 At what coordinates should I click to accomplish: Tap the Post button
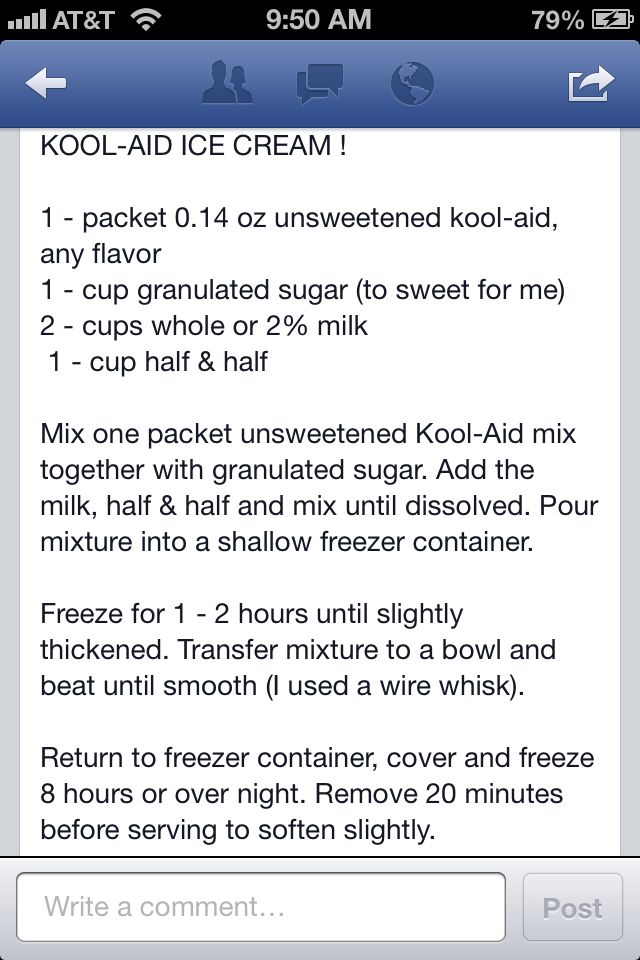coord(572,907)
